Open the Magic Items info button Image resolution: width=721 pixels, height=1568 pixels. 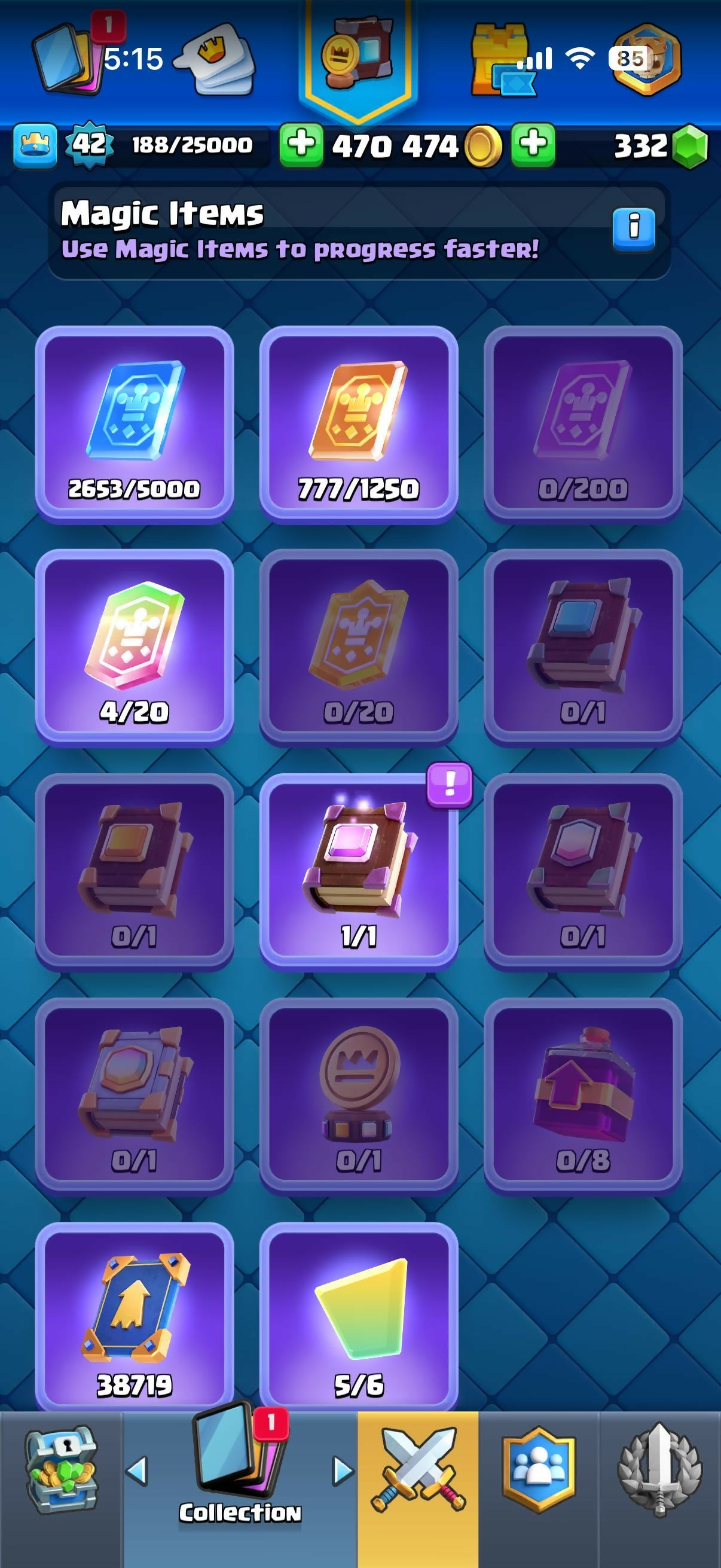pyautogui.click(x=633, y=229)
